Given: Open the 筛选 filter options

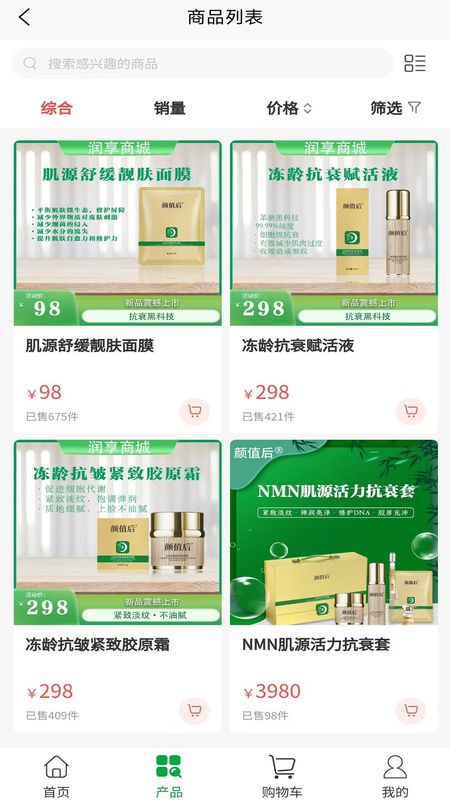Looking at the screenshot, I should 395,108.
